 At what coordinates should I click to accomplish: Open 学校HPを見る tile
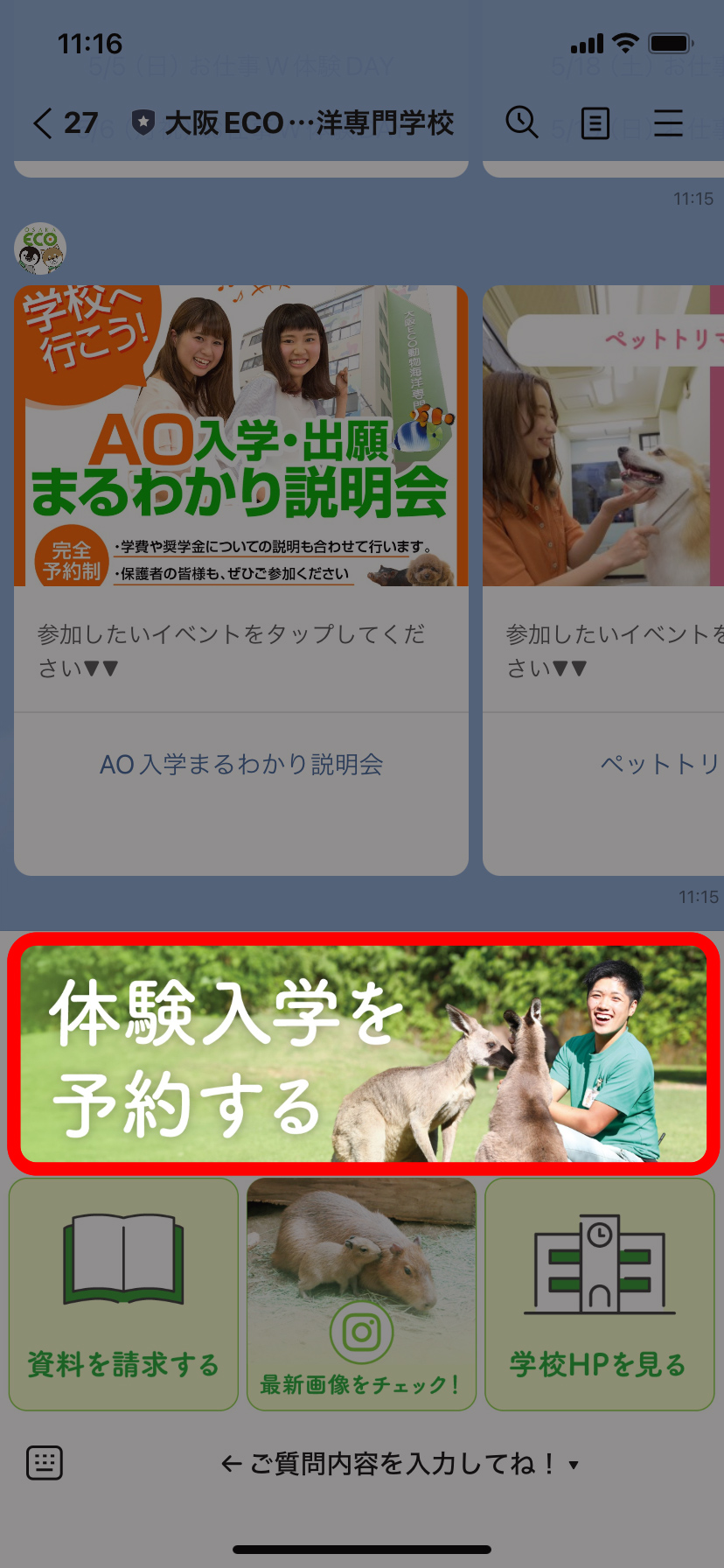point(600,1294)
